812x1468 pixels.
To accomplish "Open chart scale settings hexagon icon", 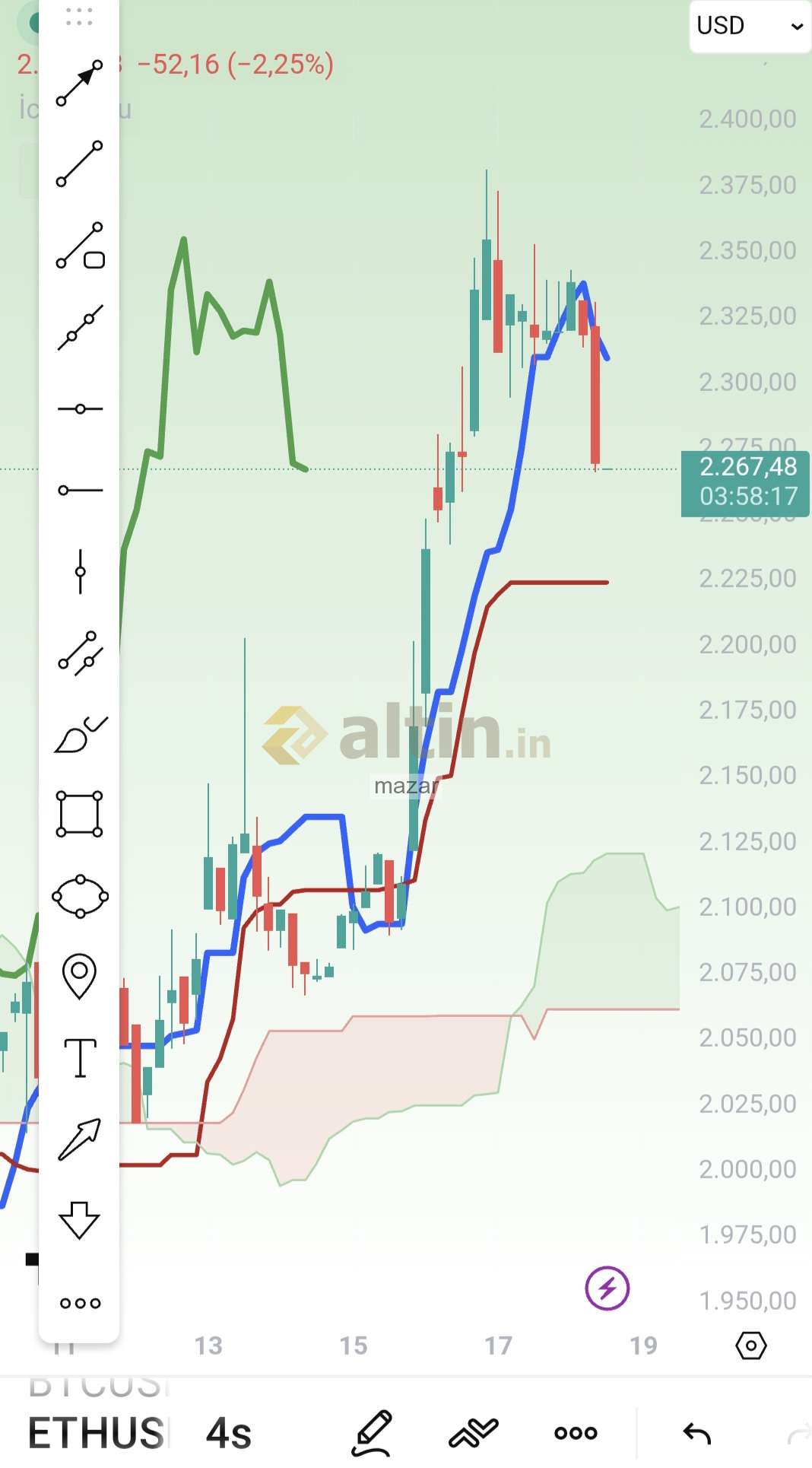I will [750, 1346].
